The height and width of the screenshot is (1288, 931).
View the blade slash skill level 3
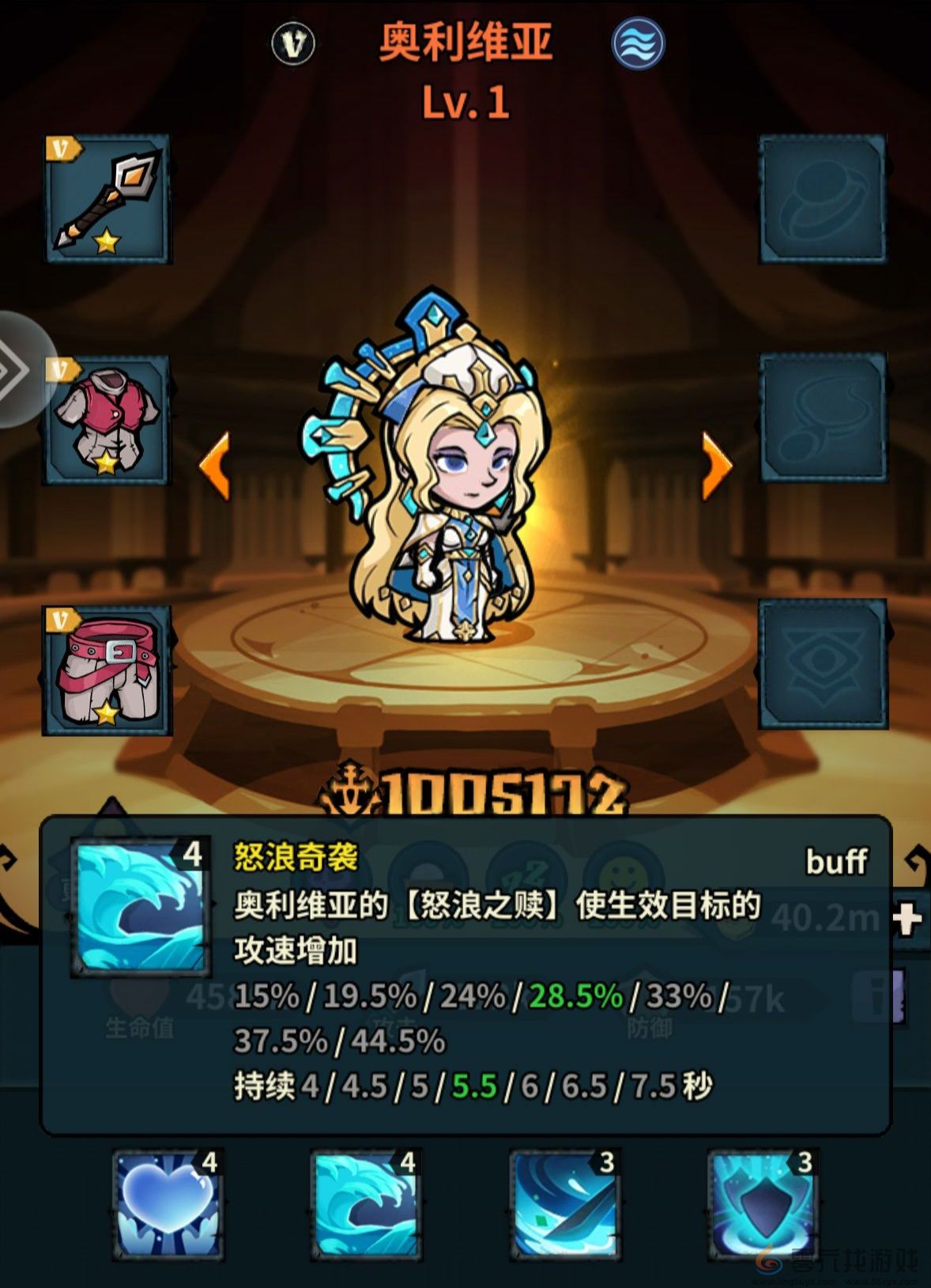pos(564,1203)
